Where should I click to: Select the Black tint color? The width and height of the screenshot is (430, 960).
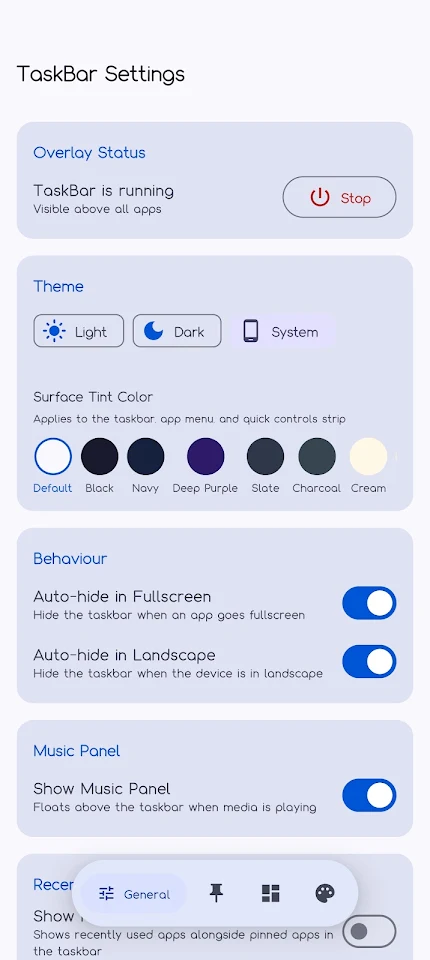[100, 457]
